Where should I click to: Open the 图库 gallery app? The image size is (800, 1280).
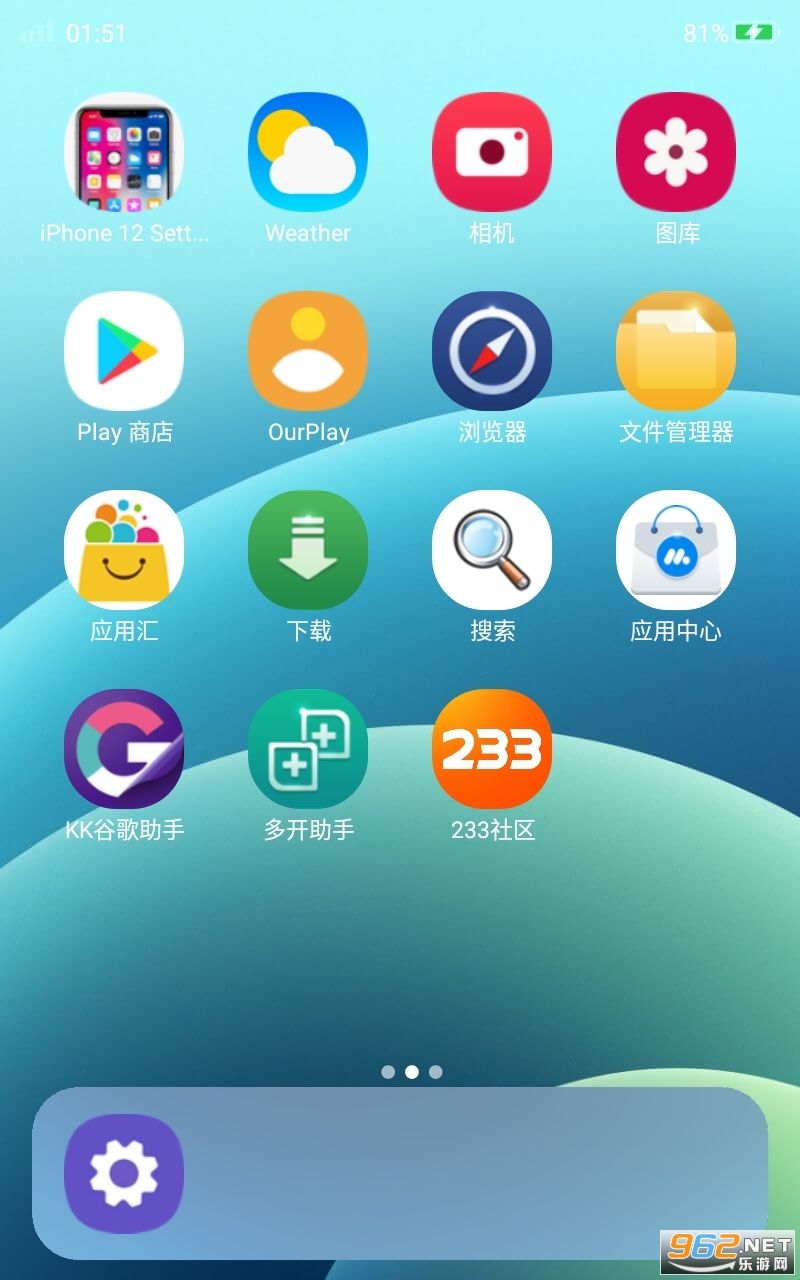676,152
